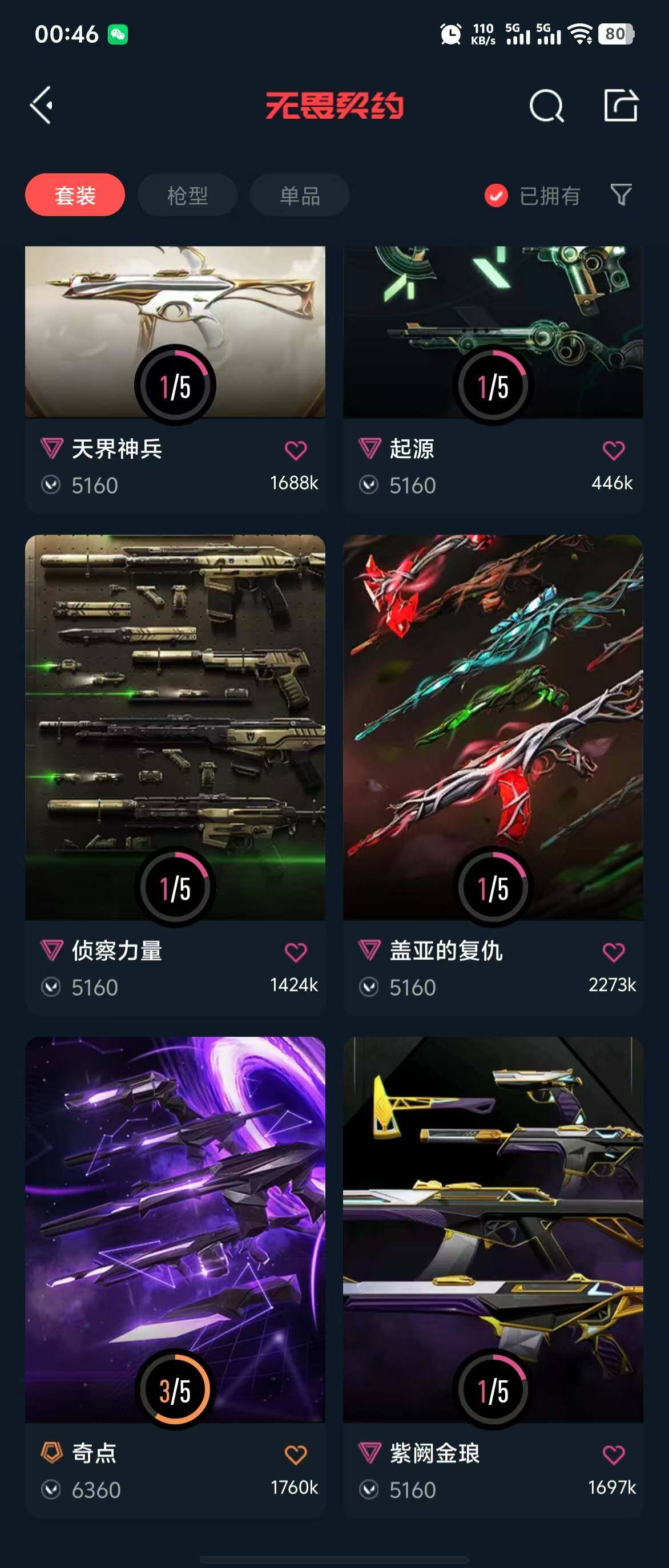Open the 侦察力量 bundle card
Screen dimensions: 669x1568
pyautogui.click(x=175, y=727)
